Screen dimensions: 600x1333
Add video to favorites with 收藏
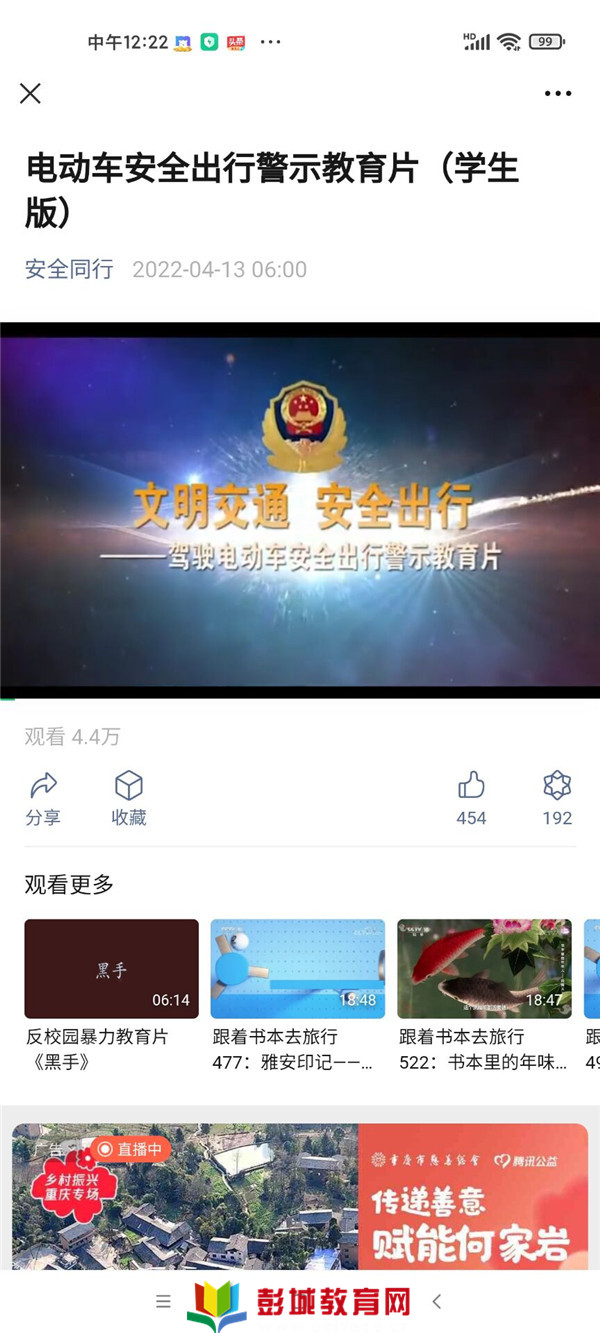[x=129, y=798]
